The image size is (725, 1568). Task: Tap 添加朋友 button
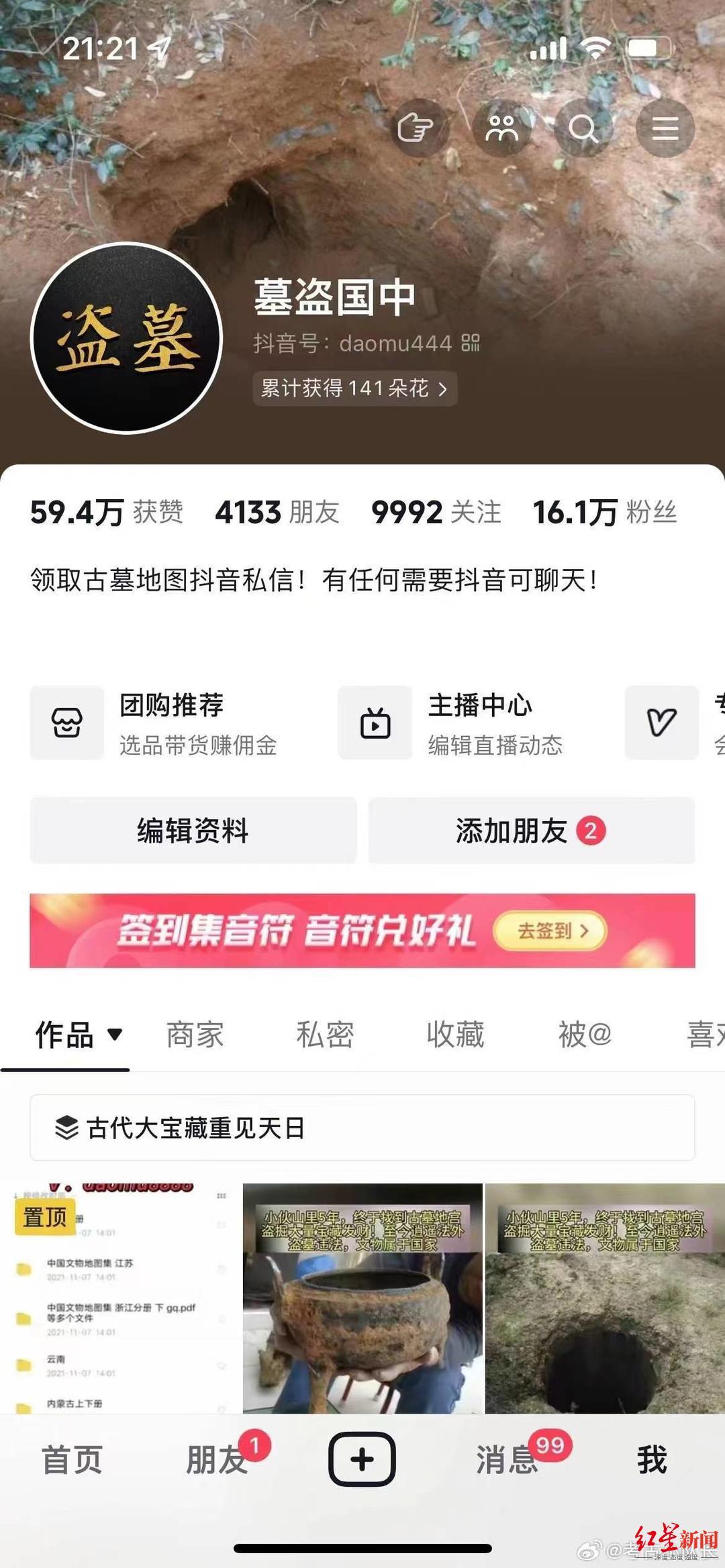coord(530,831)
